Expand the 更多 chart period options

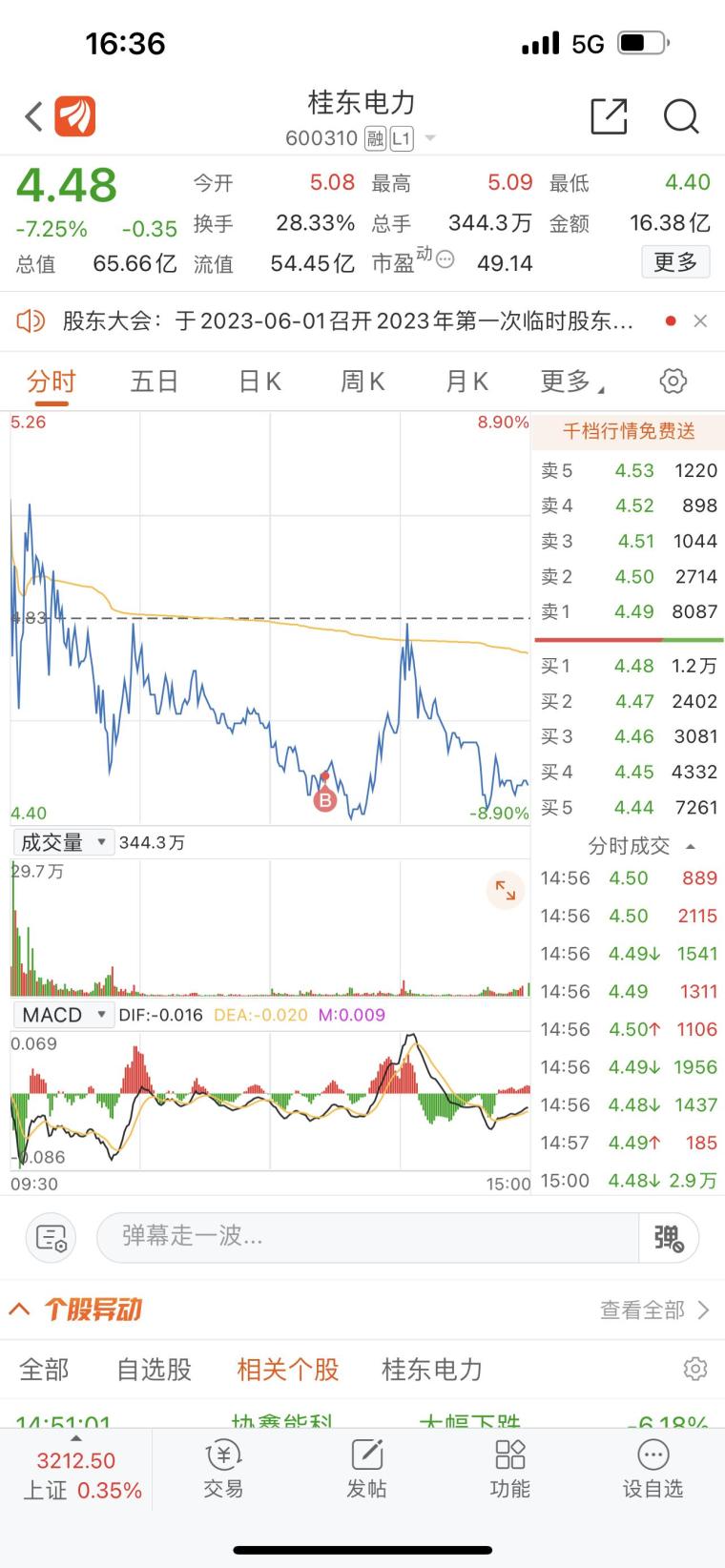570,382
